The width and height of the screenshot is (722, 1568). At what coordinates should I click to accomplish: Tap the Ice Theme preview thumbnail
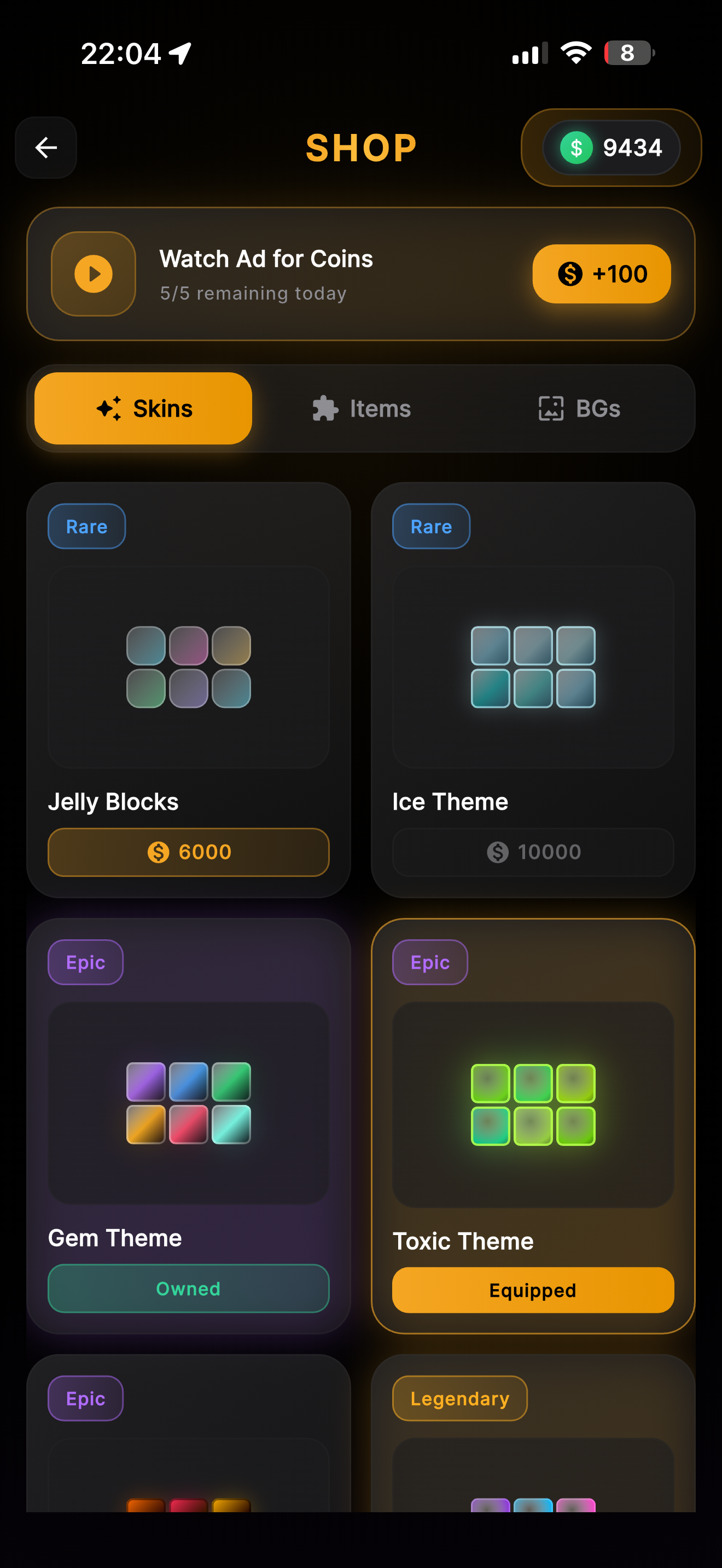[x=532, y=666]
